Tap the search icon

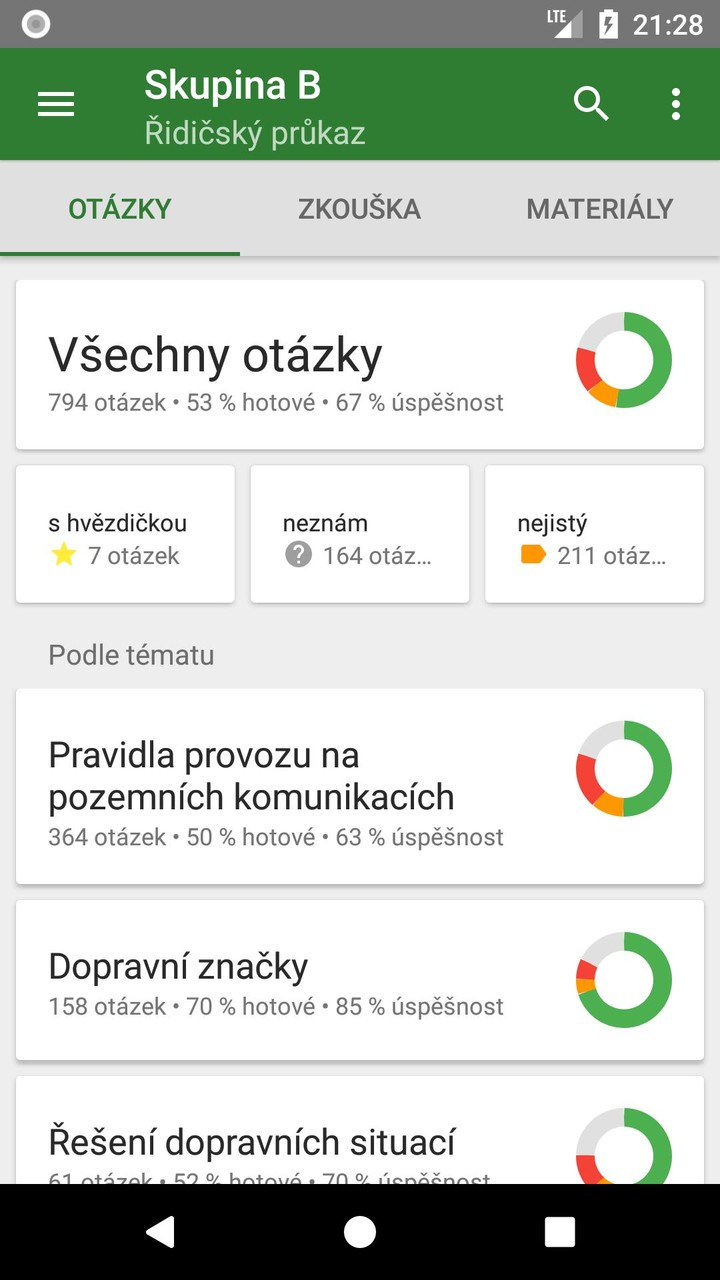591,103
